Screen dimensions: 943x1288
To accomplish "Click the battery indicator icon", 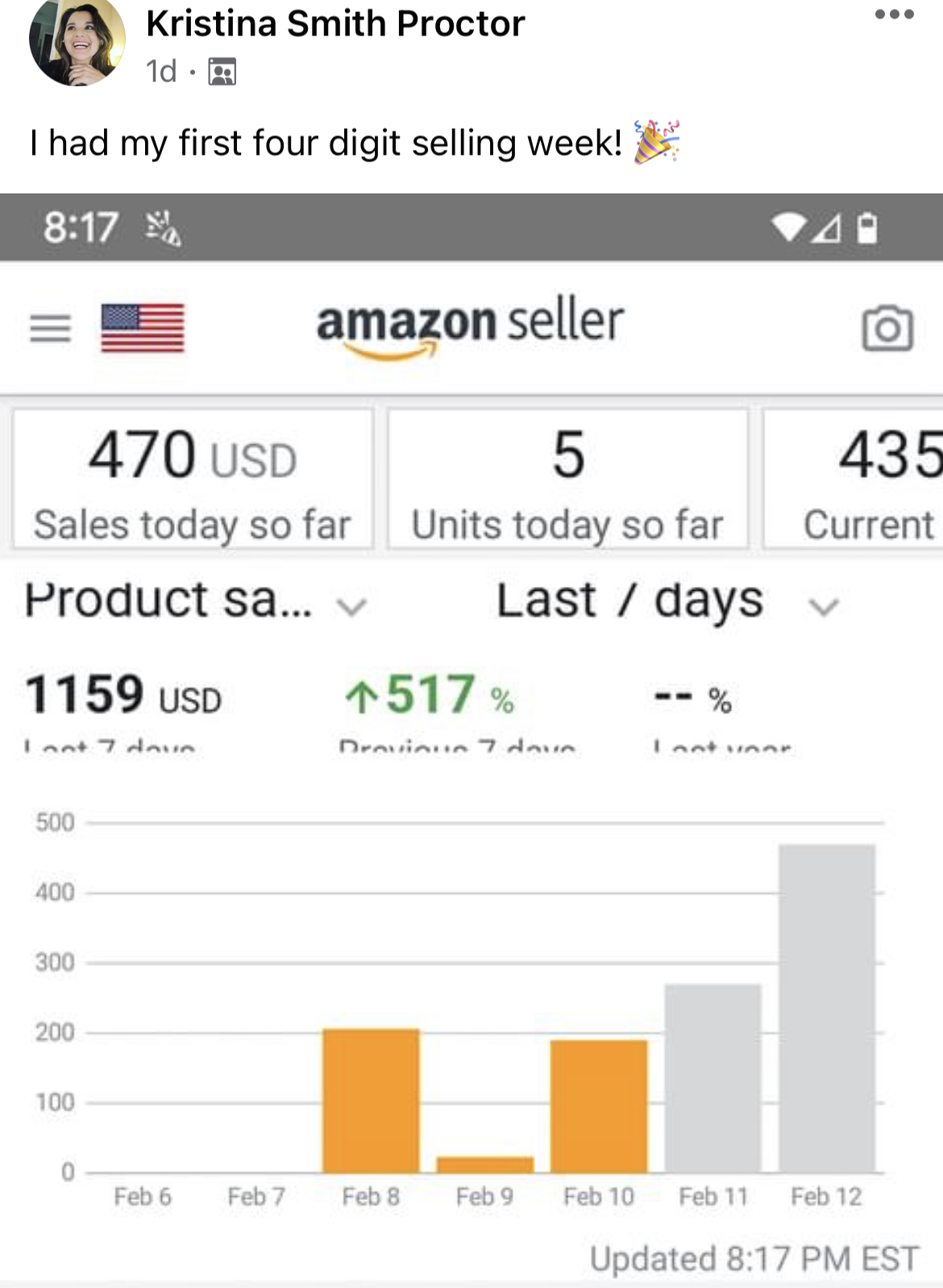I will click(866, 231).
